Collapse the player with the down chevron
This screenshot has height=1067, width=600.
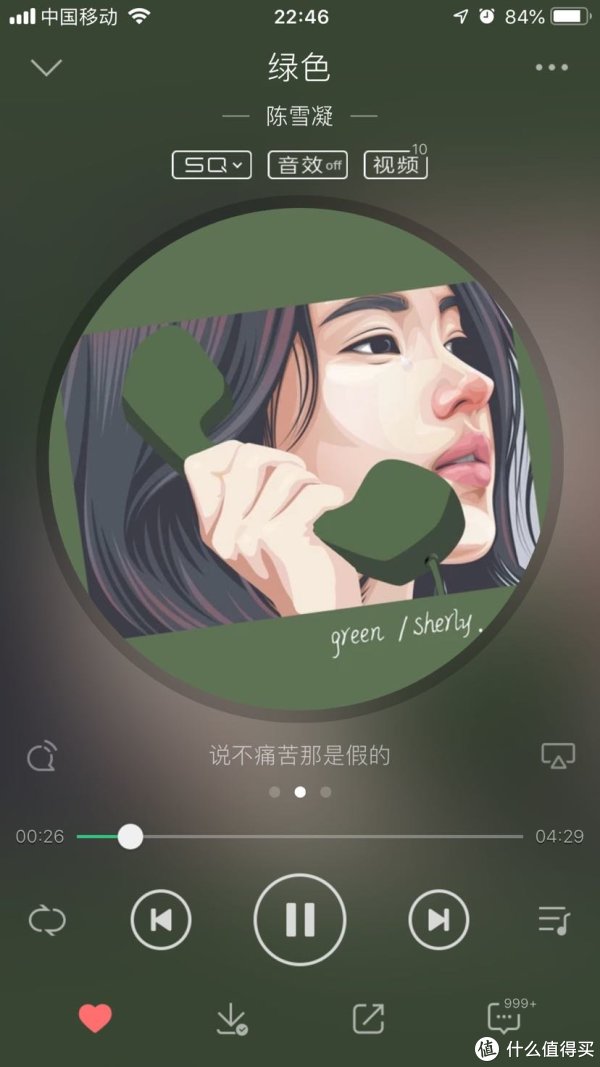[46, 67]
